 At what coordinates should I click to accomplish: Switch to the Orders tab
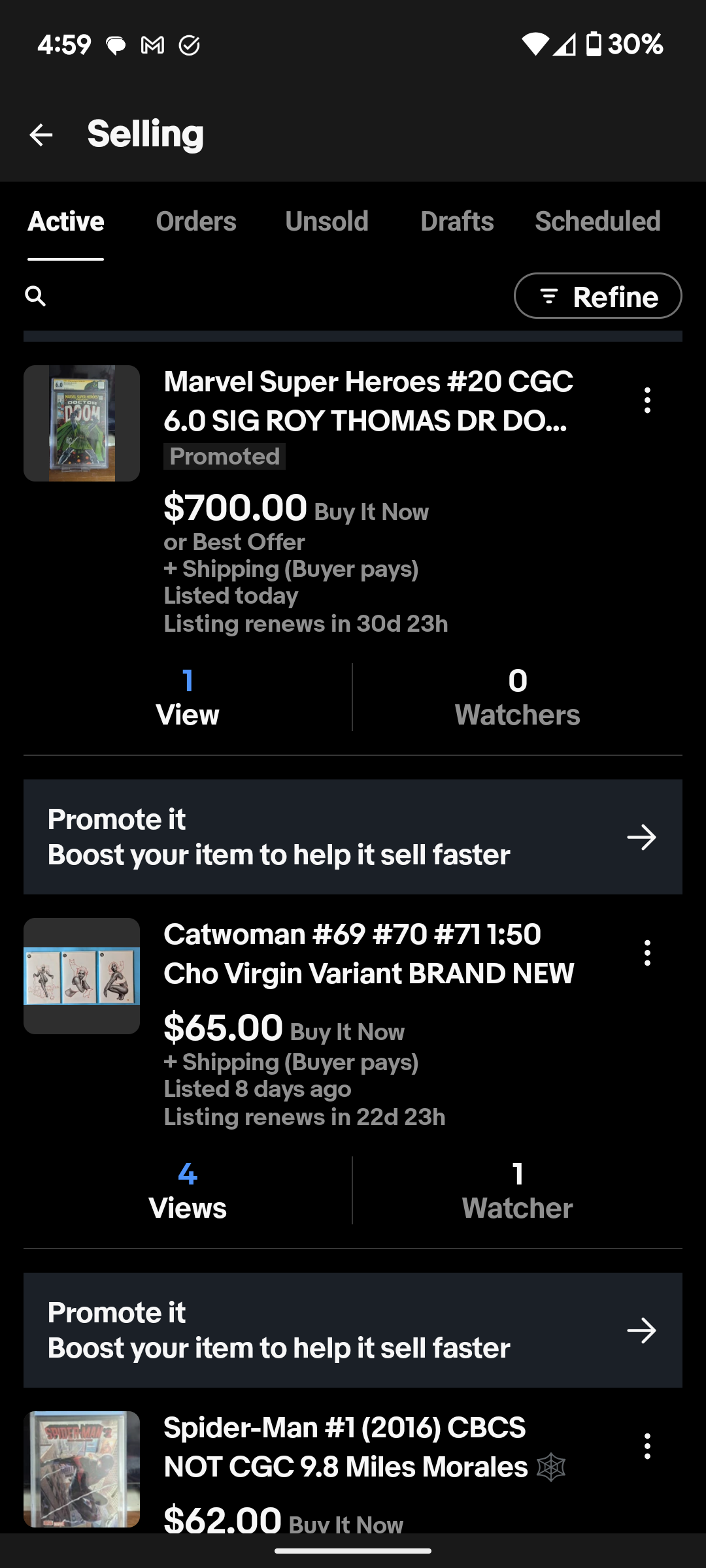(x=196, y=221)
